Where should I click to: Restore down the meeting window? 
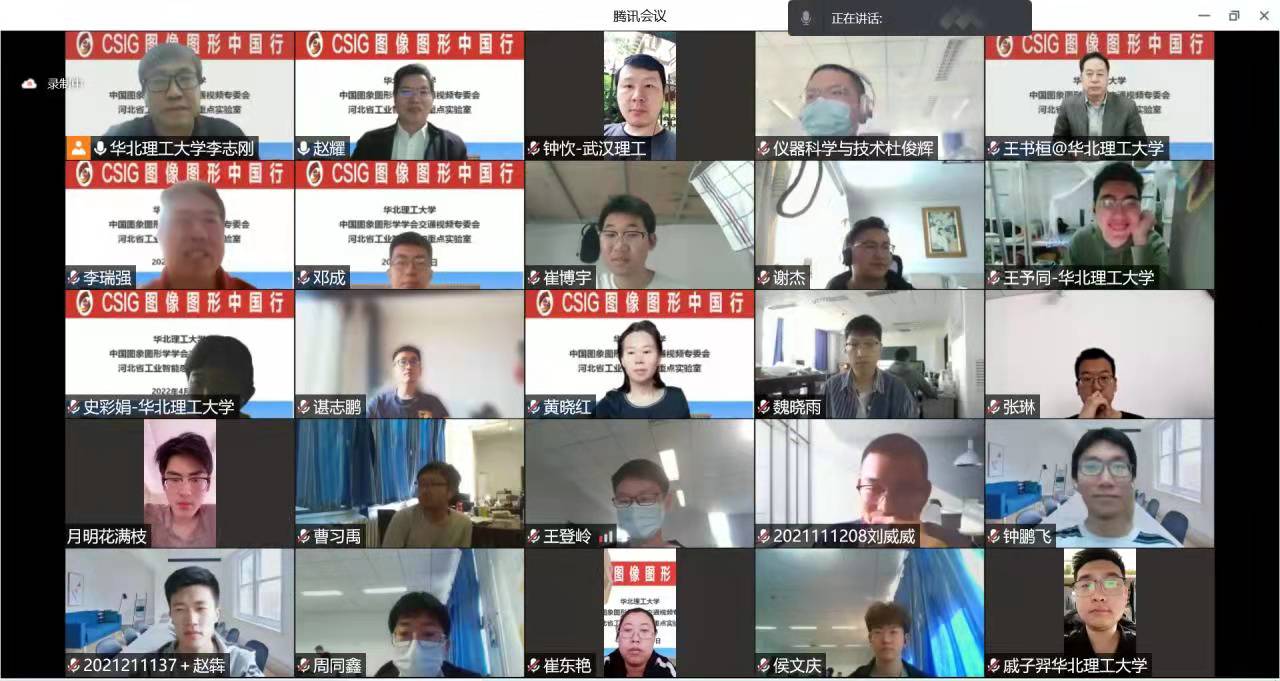(x=1234, y=15)
